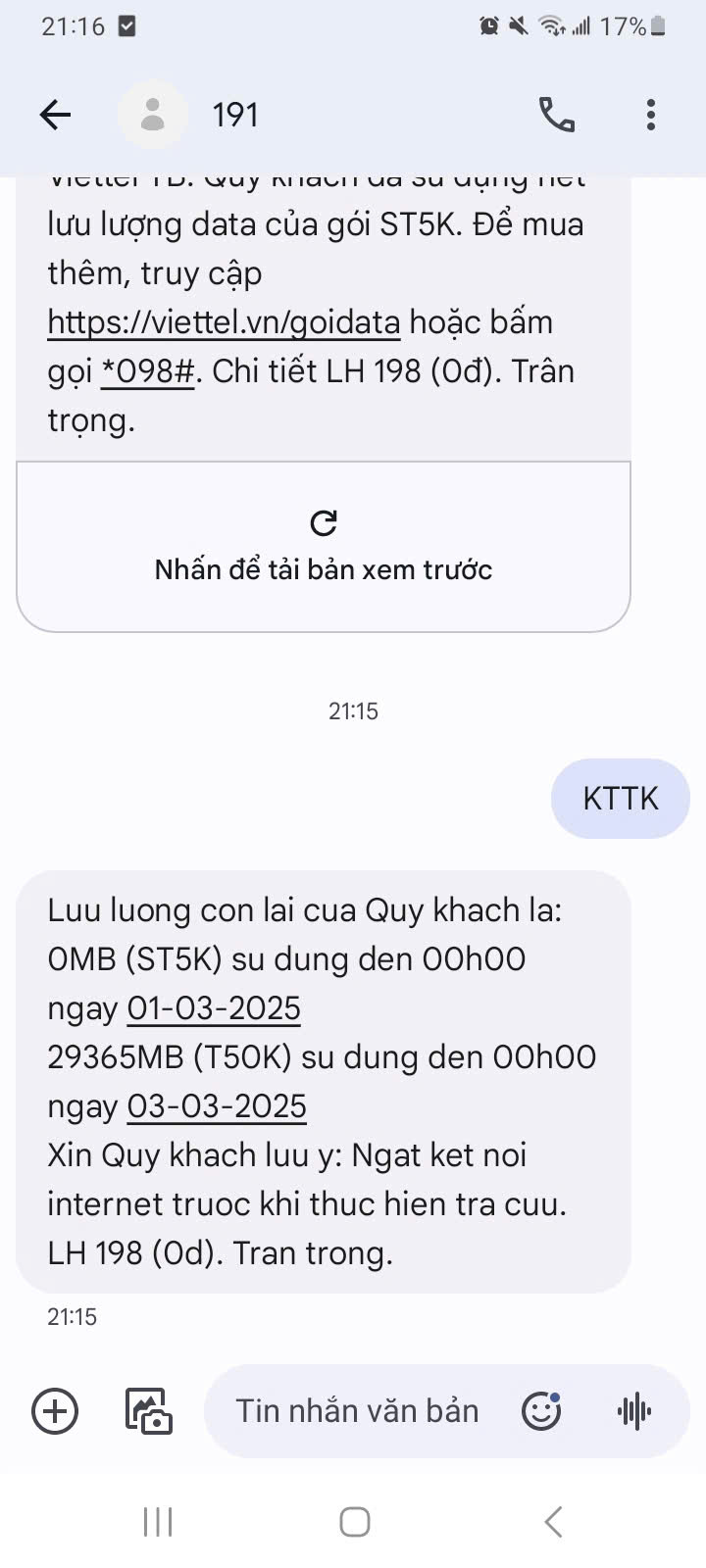
Task: Record a voice message
Action: click(x=634, y=1411)
